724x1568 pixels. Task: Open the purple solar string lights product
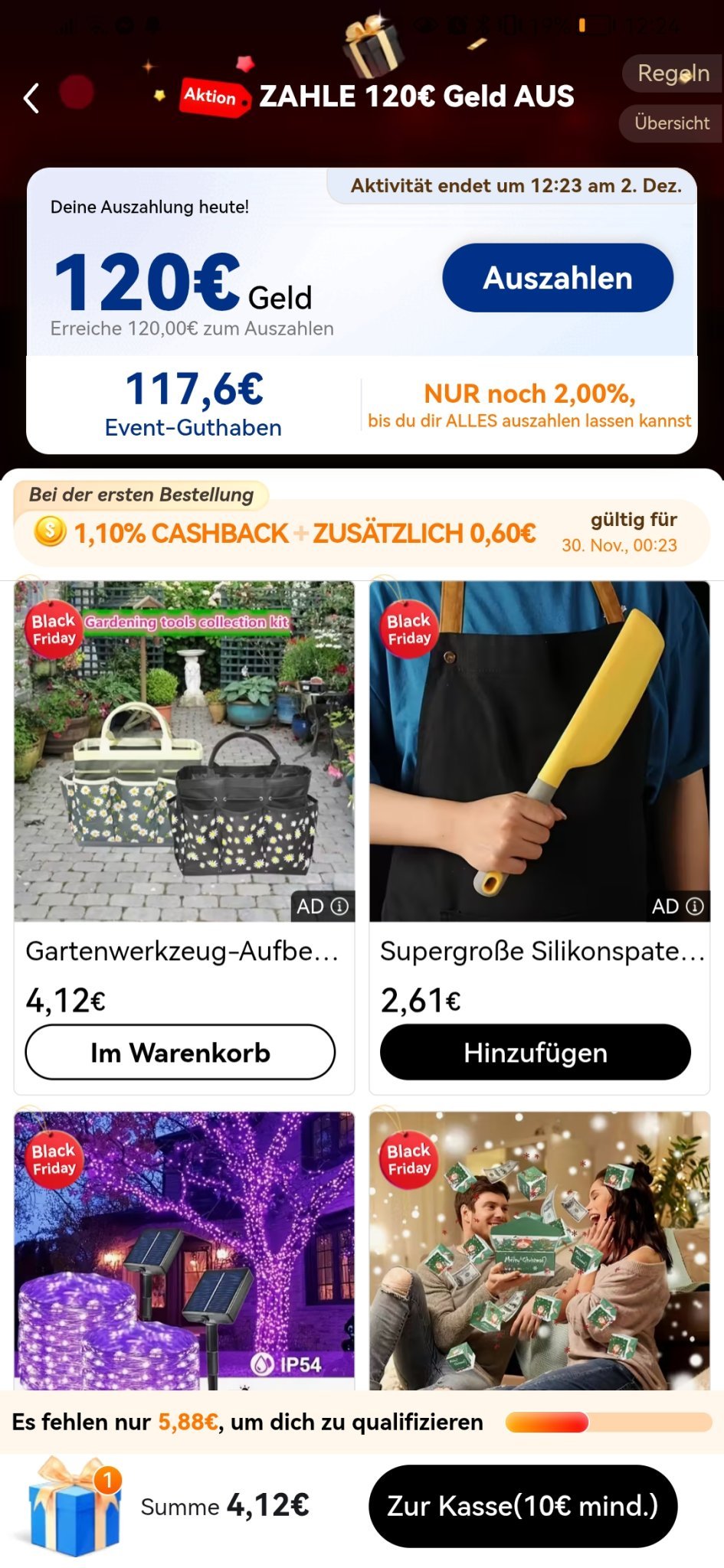coord(184,1249)
